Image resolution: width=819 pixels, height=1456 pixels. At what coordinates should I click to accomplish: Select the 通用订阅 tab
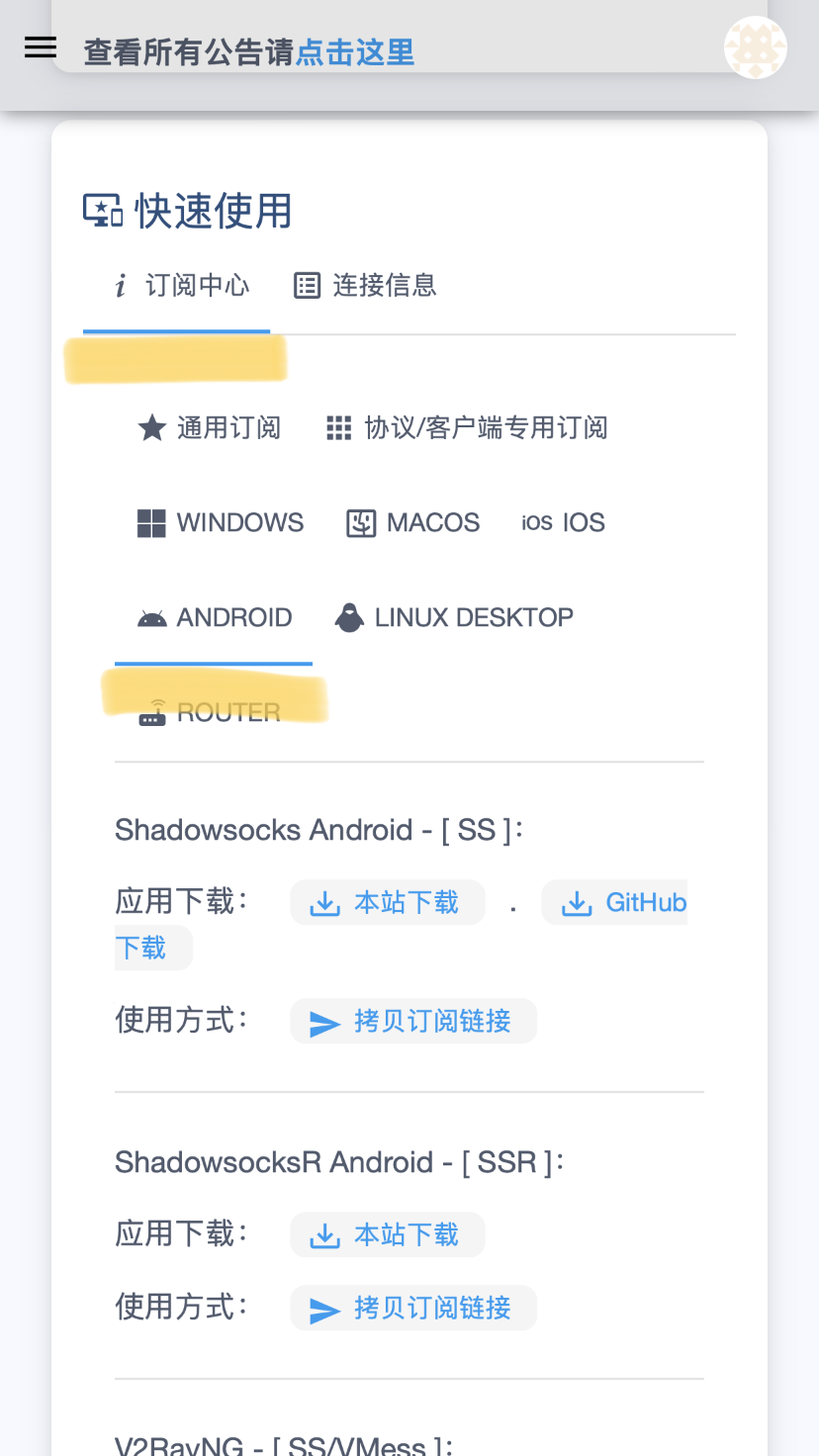click(x=209, y=428)
